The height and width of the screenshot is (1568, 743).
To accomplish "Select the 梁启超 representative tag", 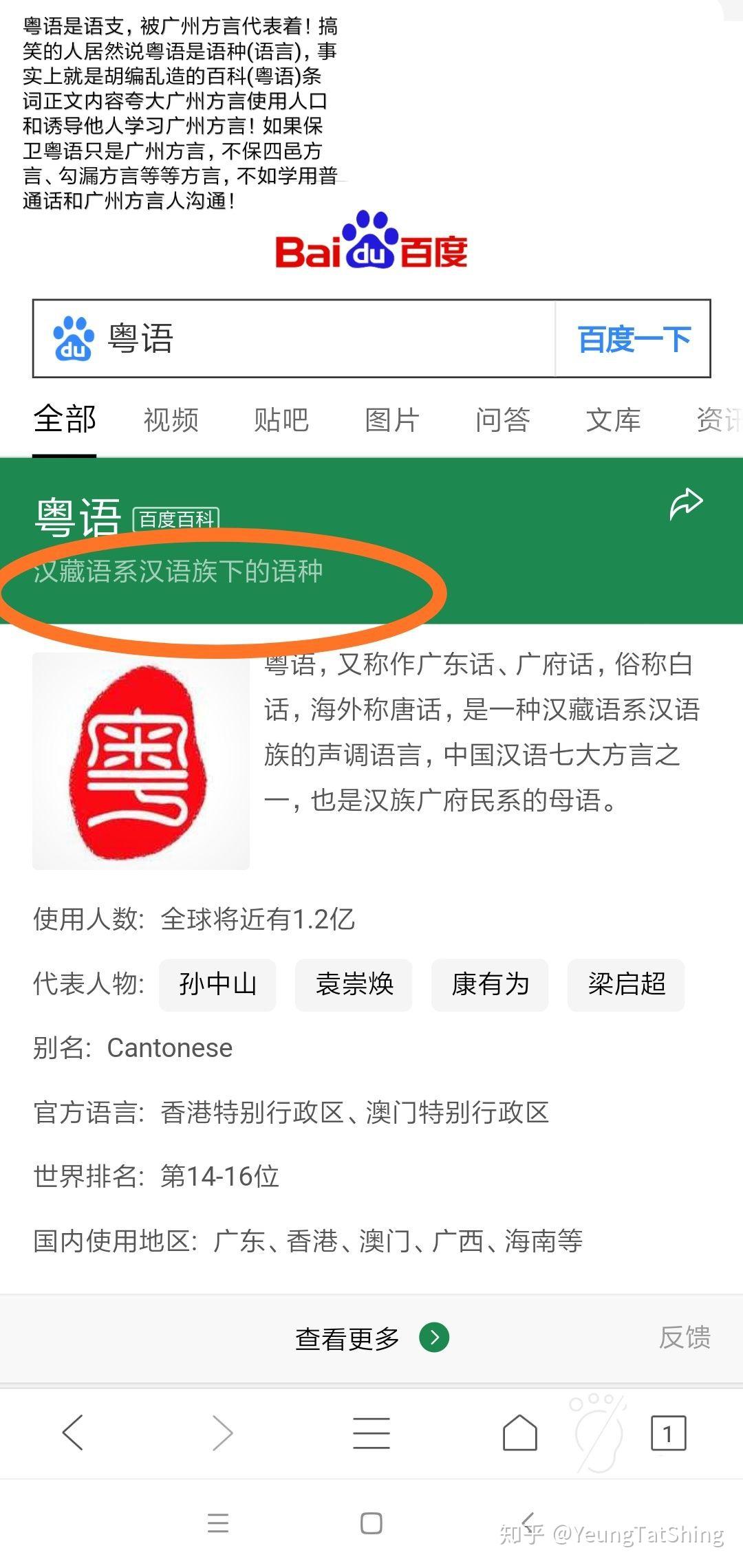I will [625, 985].
